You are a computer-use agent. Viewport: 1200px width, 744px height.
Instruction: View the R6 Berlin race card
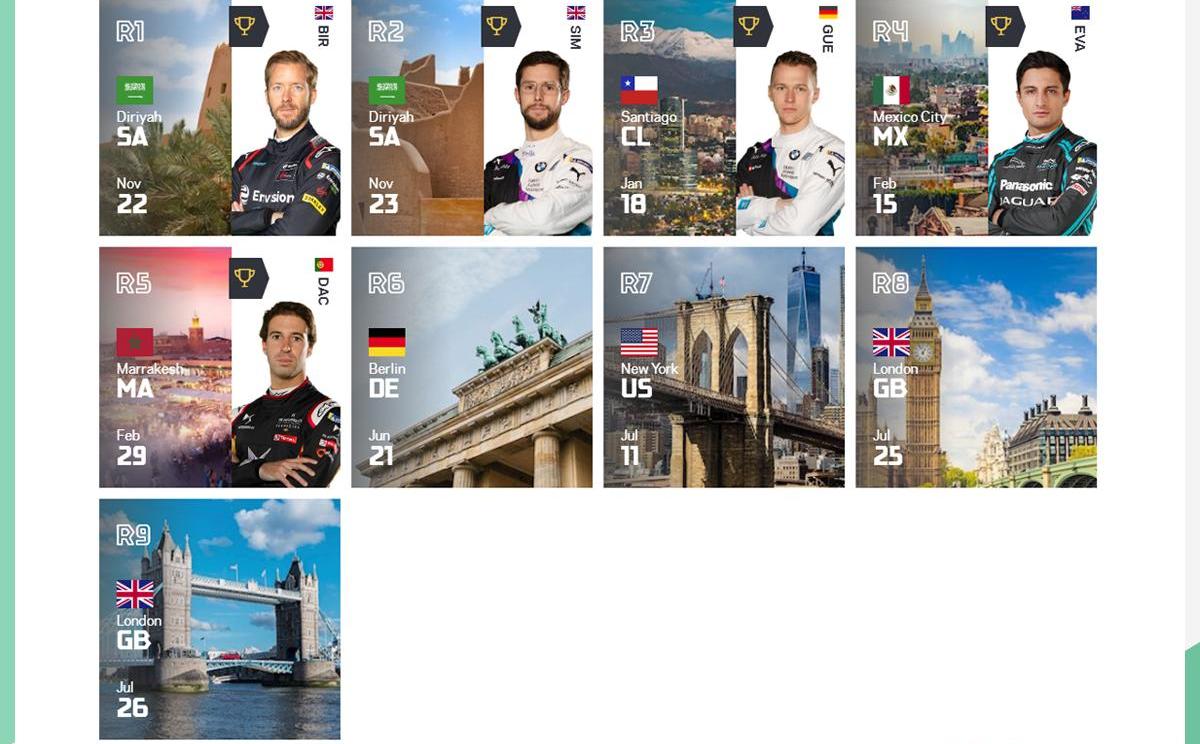coord(471,367)
